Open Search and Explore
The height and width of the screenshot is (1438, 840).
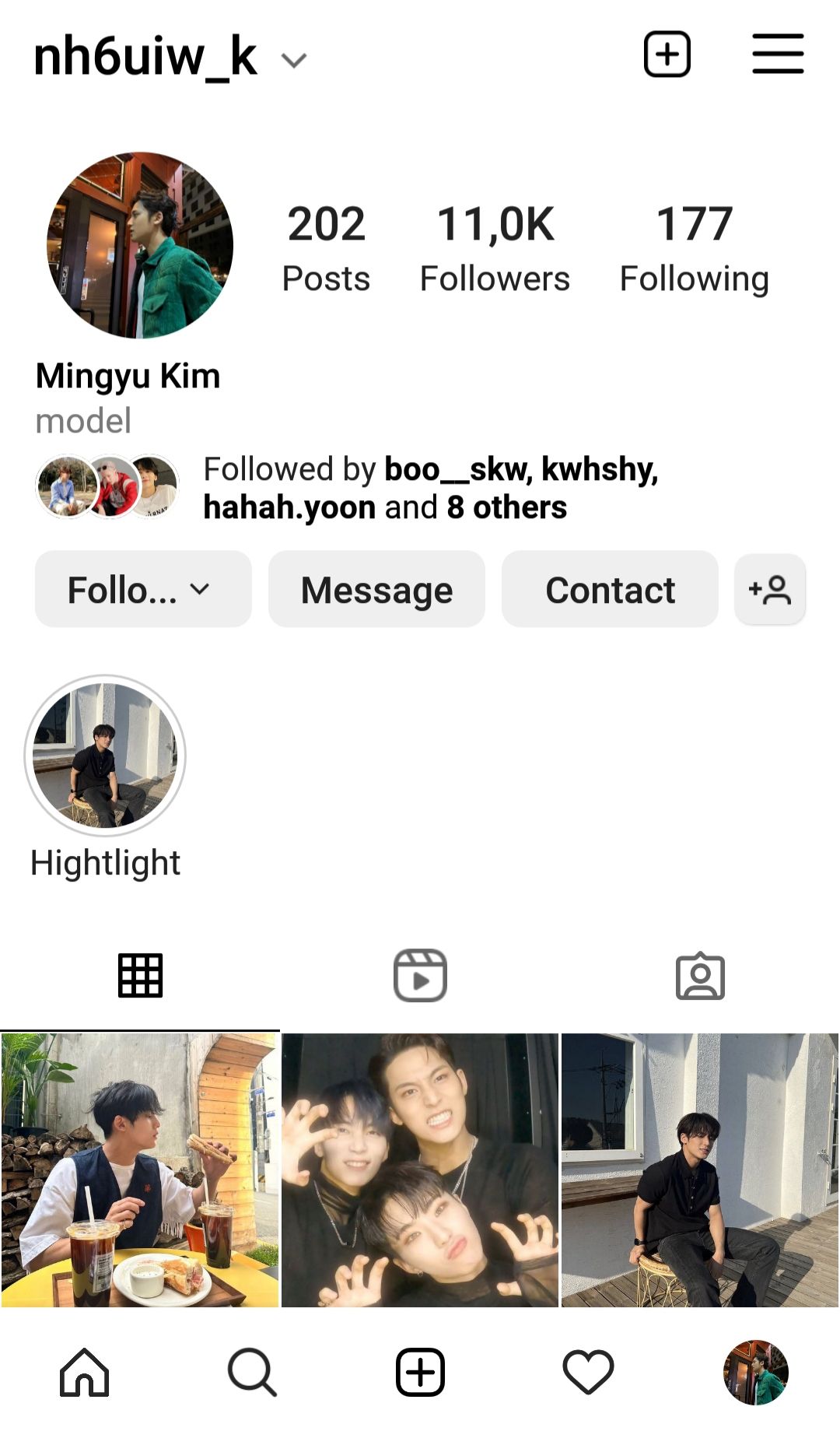coord(252,1372)
